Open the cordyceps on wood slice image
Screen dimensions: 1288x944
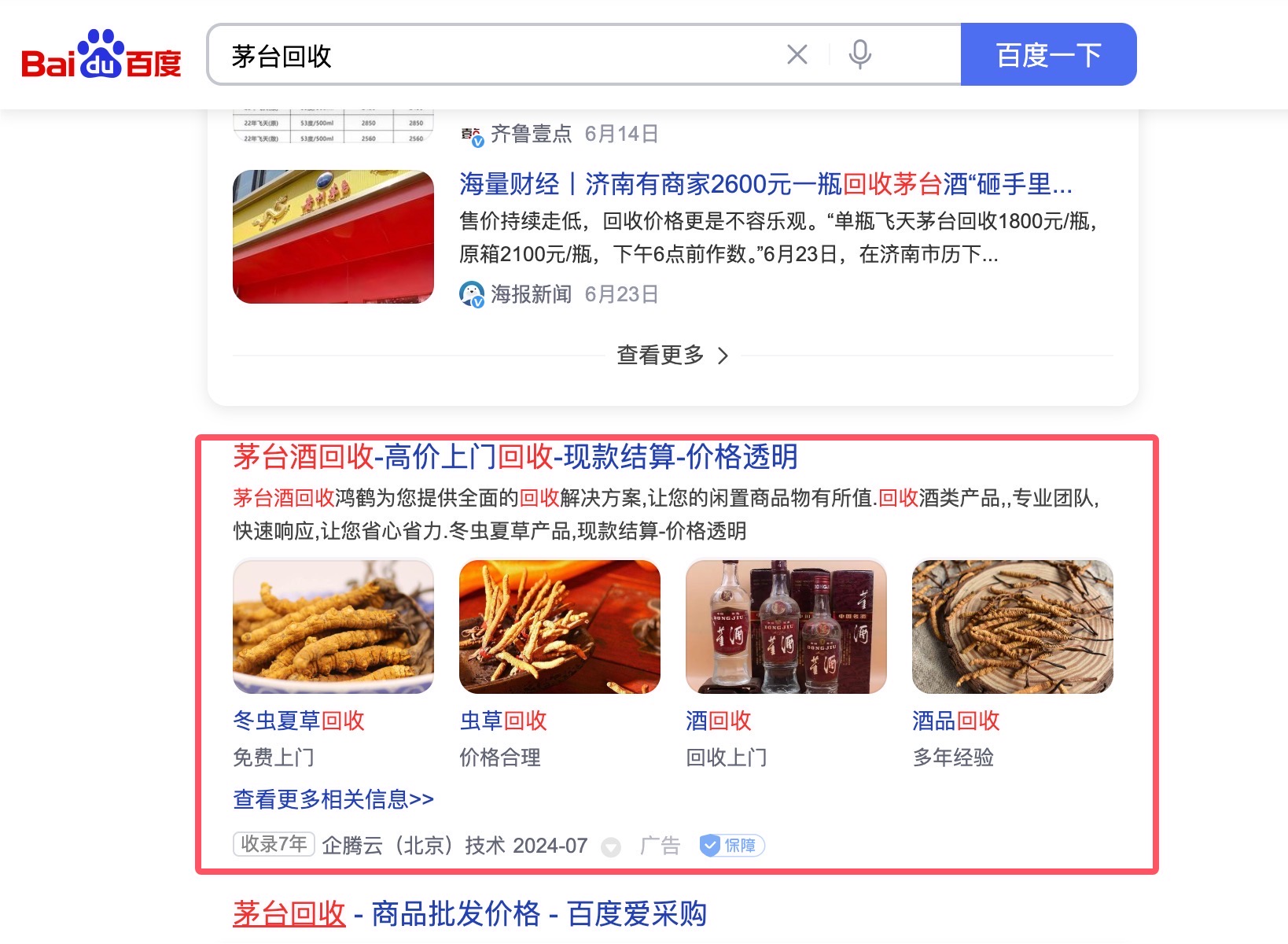[x=1013, y=626]
